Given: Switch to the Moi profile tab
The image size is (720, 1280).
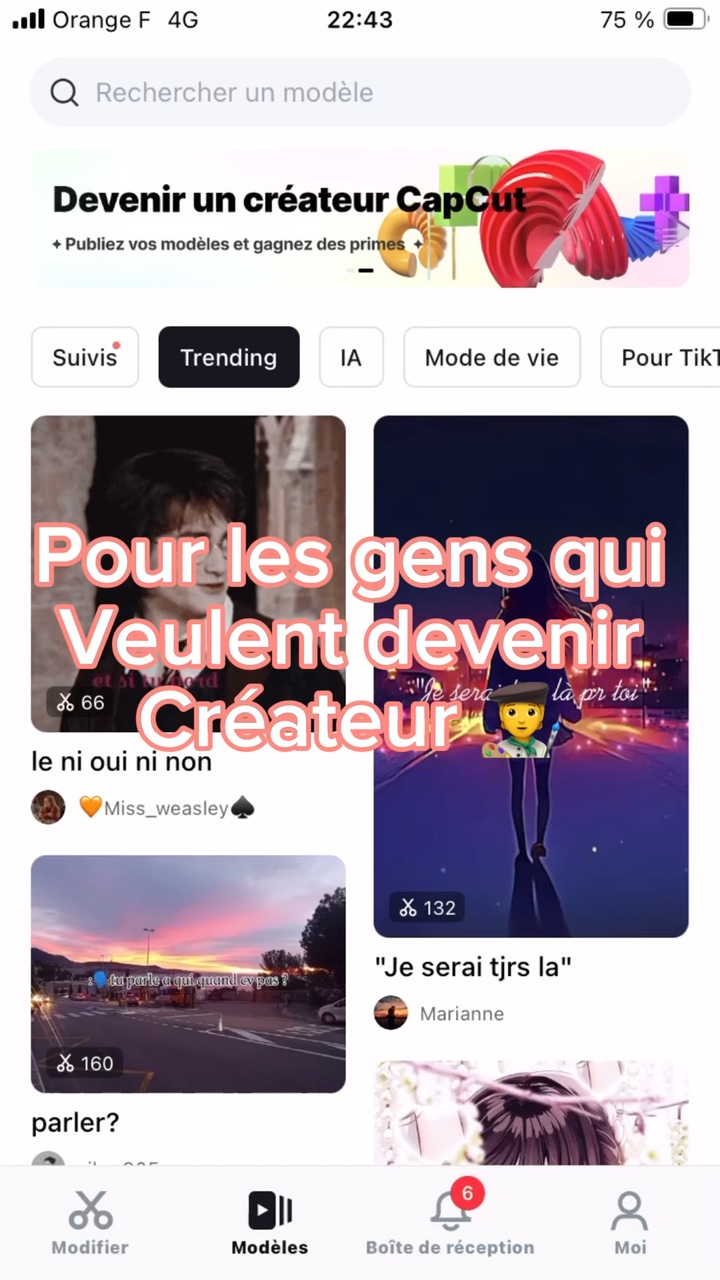Looking at the screenshot, I should (x=630, y=1222).
